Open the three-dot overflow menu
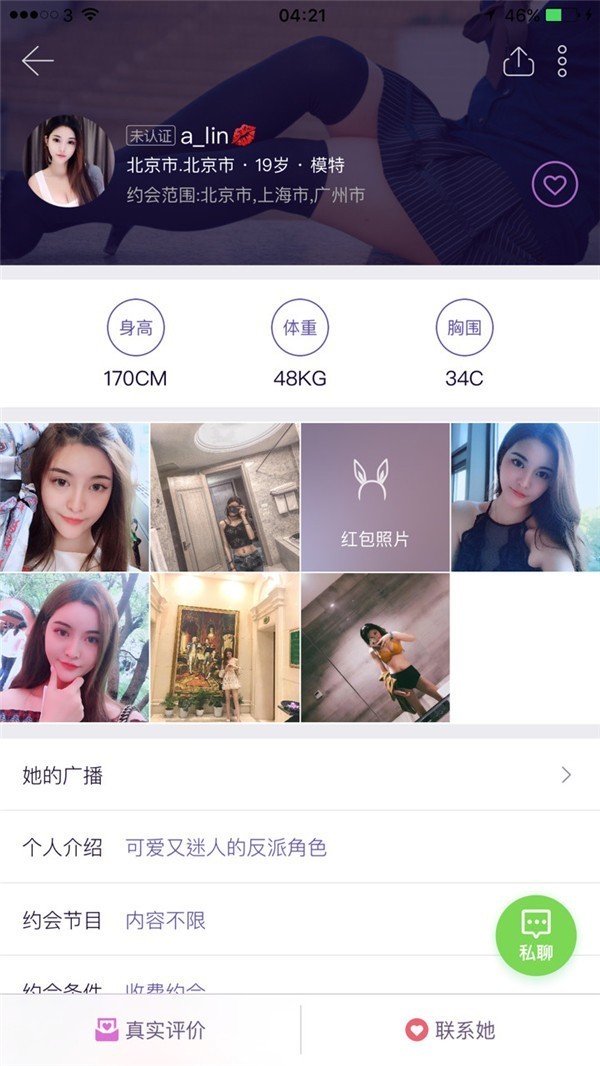The height and width of the screenshot is (1066, 600). 562,61
